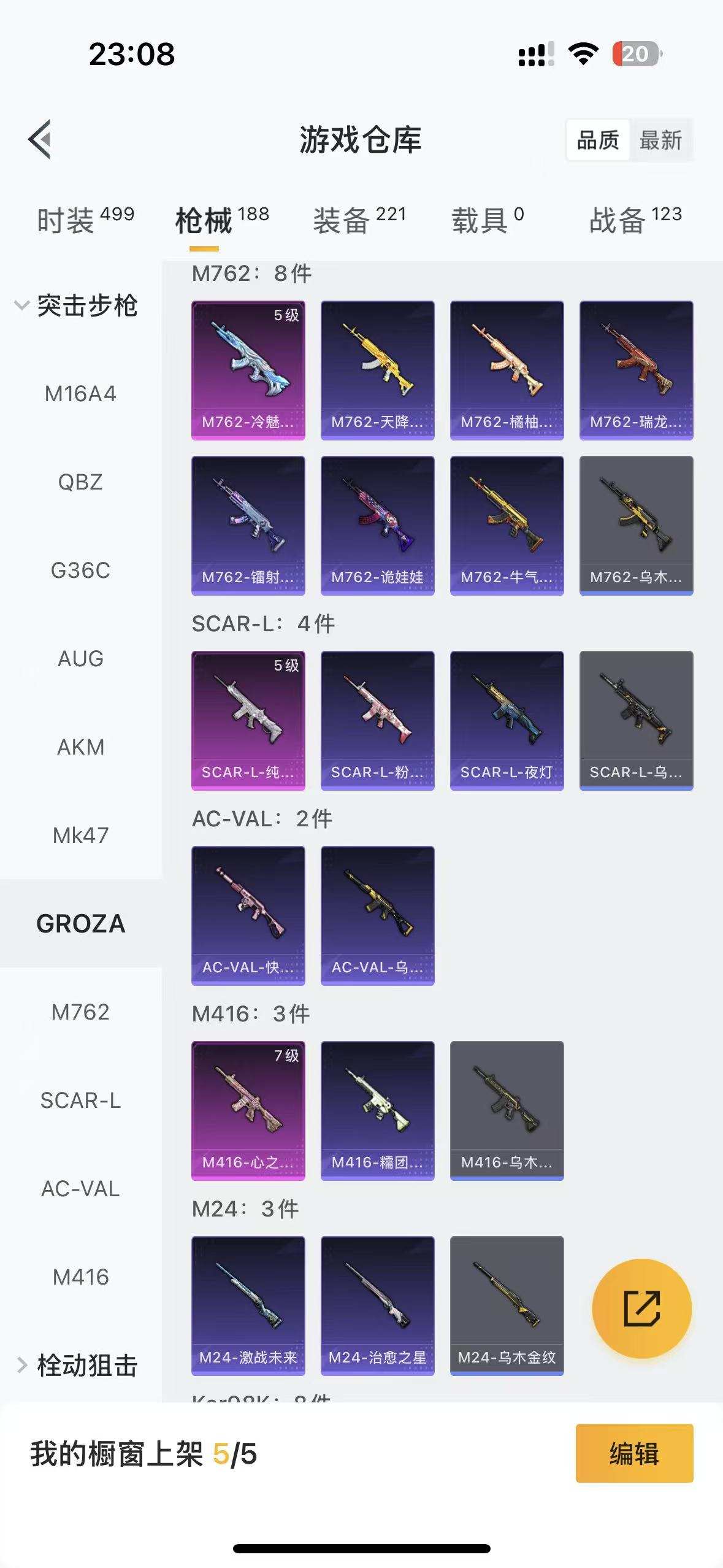
Task: Open the SCAR-L-夜灯 skin
Action: click(507, 720)
